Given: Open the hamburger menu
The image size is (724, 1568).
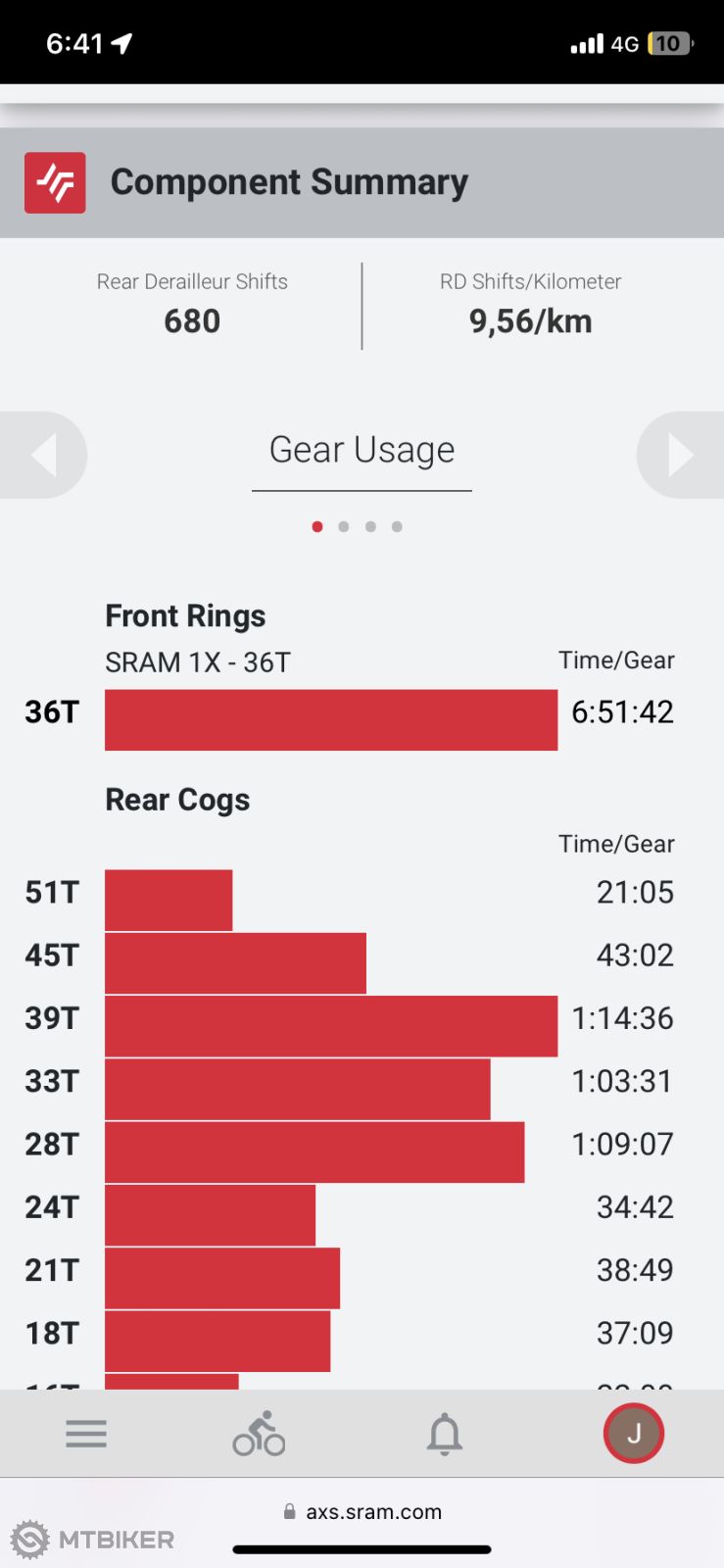Looking at the screenshot, I should (86, 1435).
